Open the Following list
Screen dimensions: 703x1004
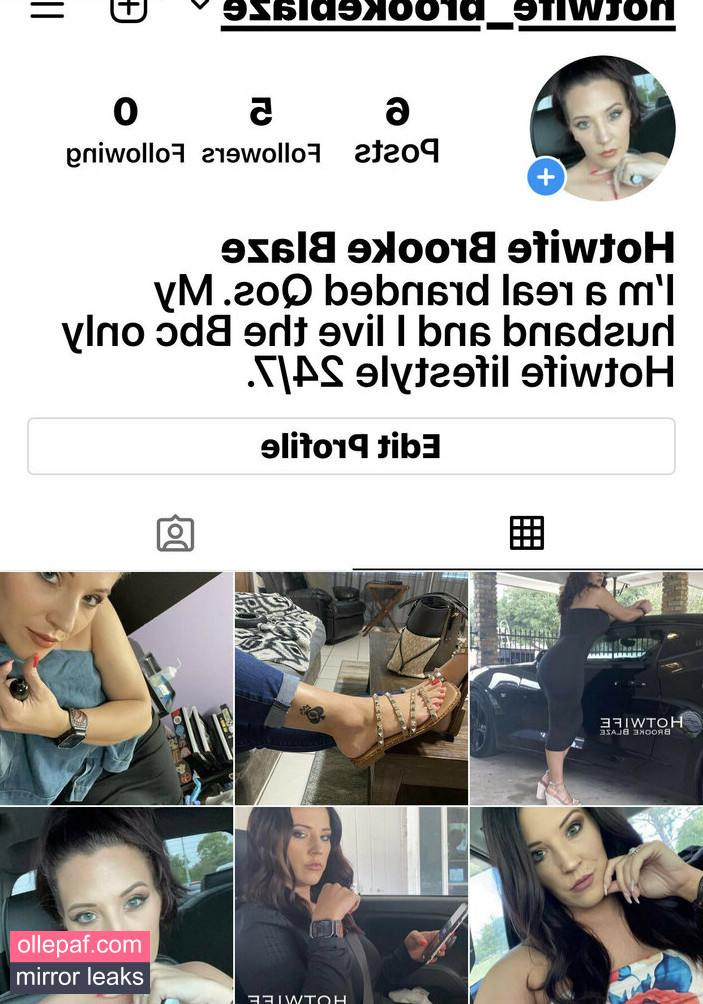[125, 130]
